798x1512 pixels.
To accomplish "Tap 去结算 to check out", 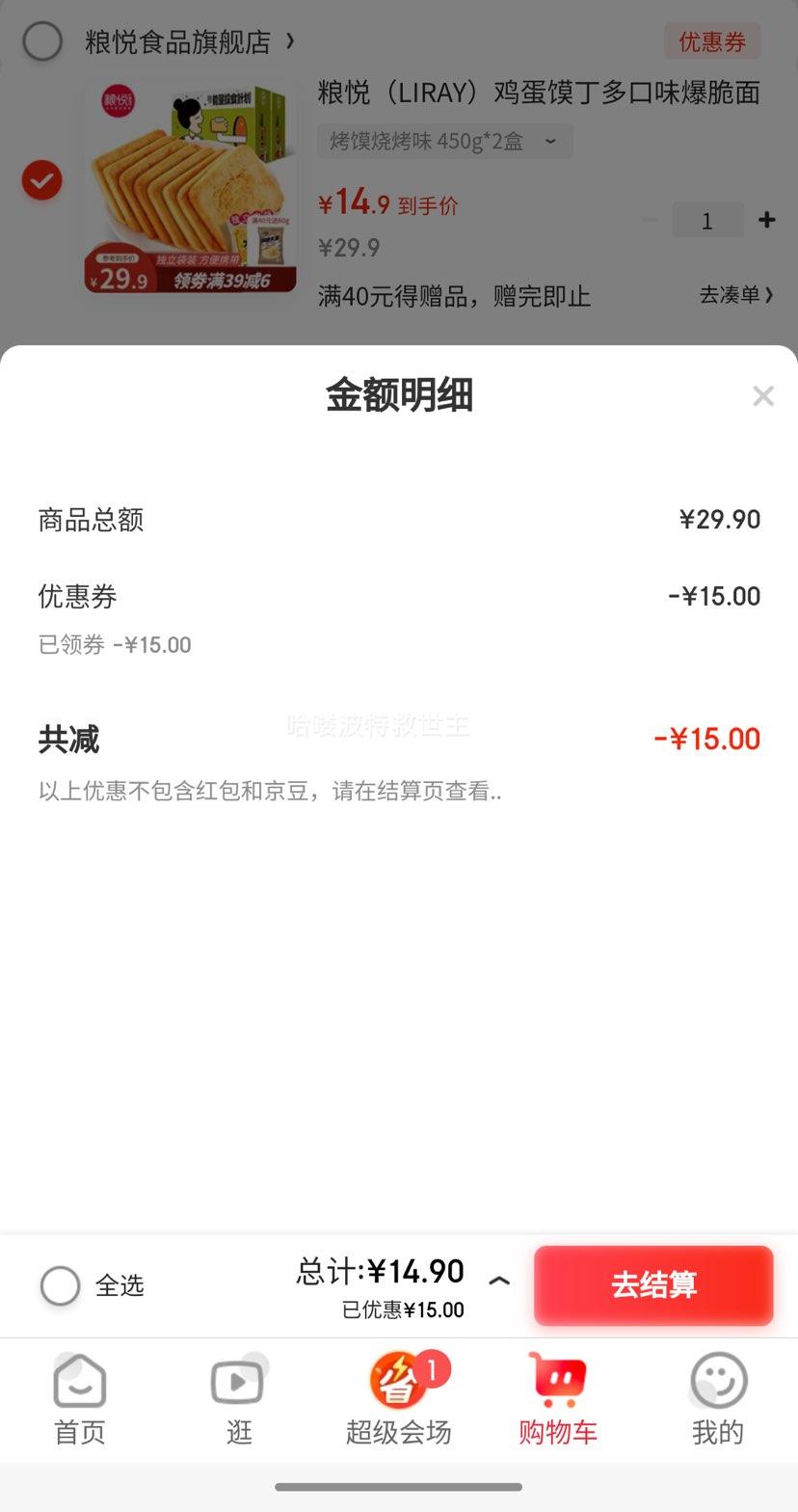I will click(653, 1285).
